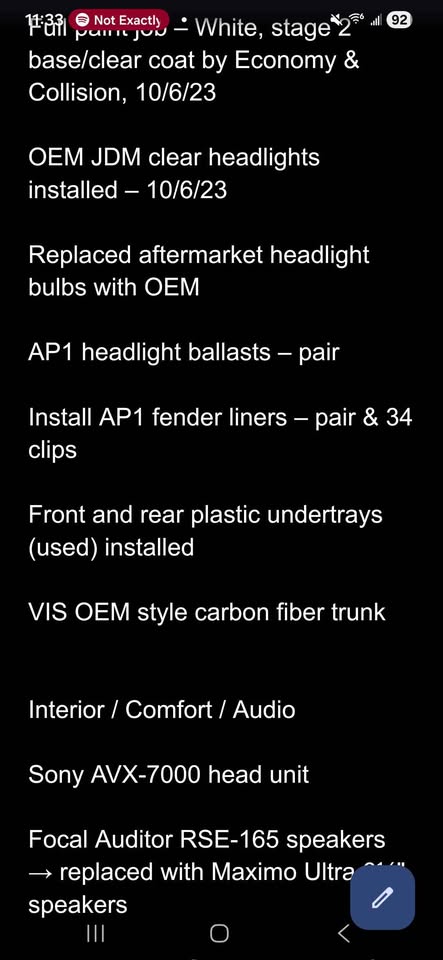
Task: Open the recent apps view
Action: [x=95, y=933]
